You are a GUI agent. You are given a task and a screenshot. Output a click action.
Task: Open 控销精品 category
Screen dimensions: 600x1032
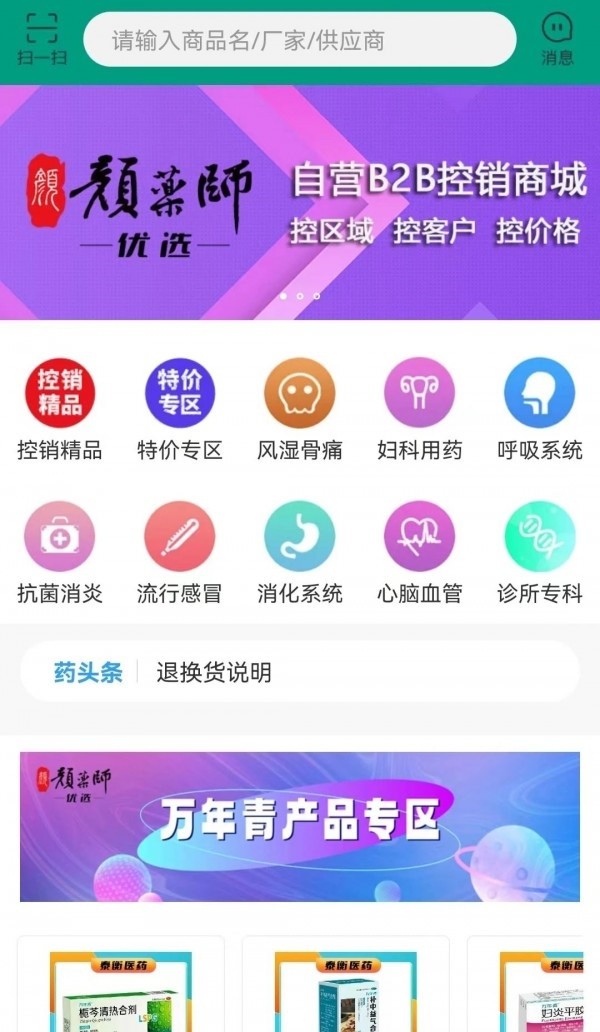click(x=60, y=409)
